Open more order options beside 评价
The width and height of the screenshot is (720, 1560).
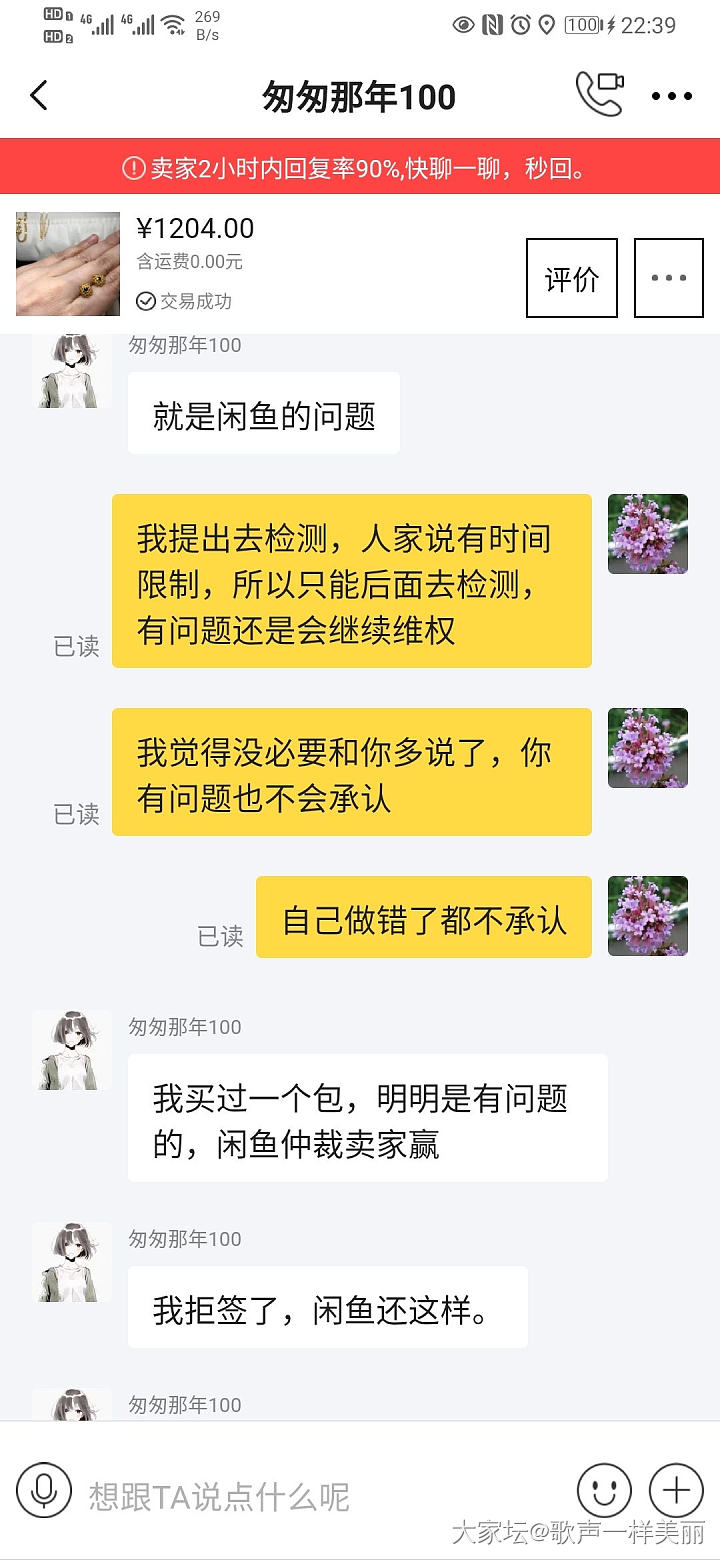point(669,278)
